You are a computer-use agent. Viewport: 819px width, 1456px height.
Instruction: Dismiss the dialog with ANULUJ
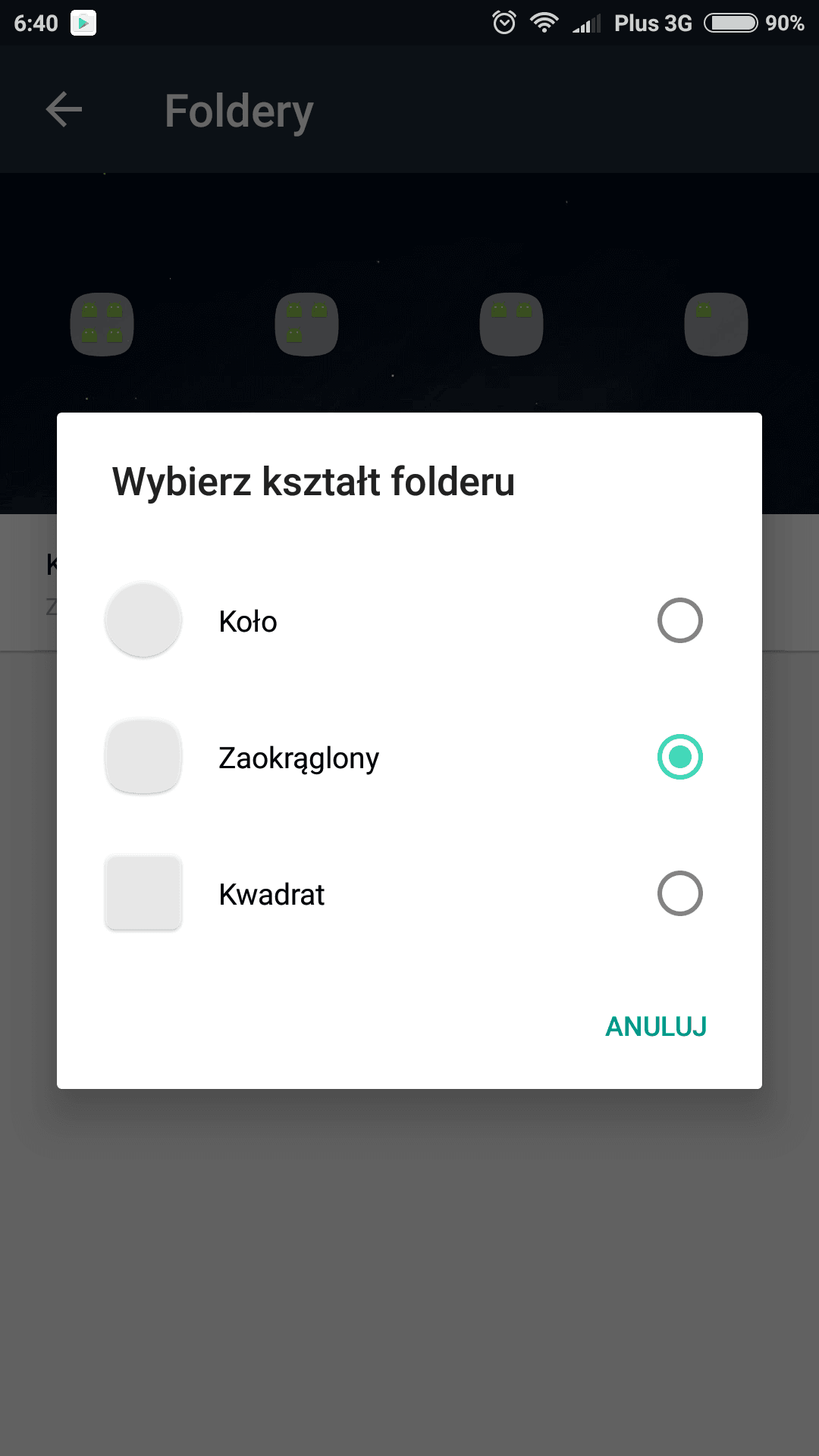pyautogui.click(x=656, y=1026)
